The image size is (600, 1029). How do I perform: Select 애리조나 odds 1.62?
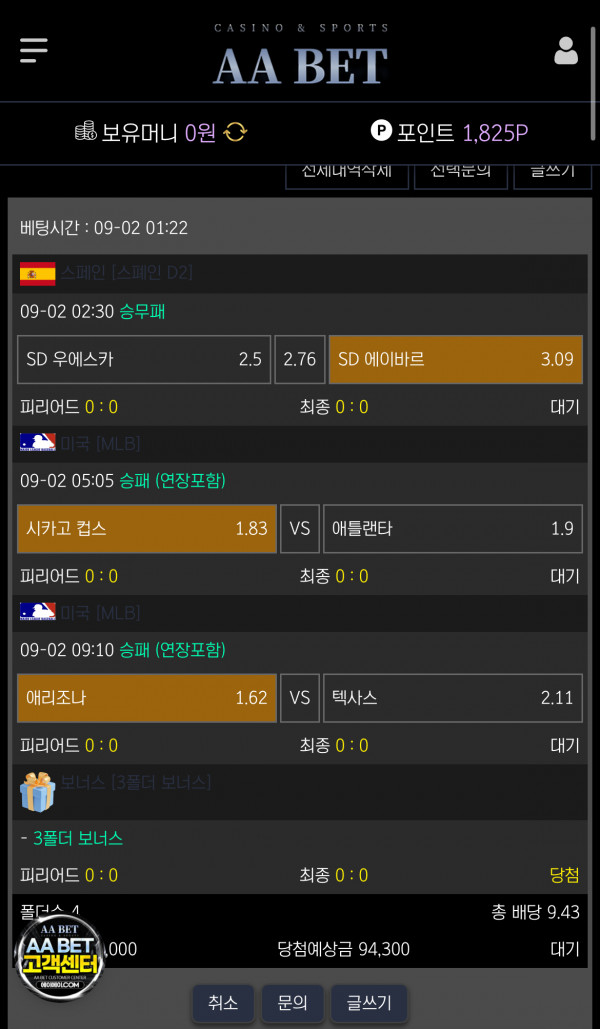146,698
